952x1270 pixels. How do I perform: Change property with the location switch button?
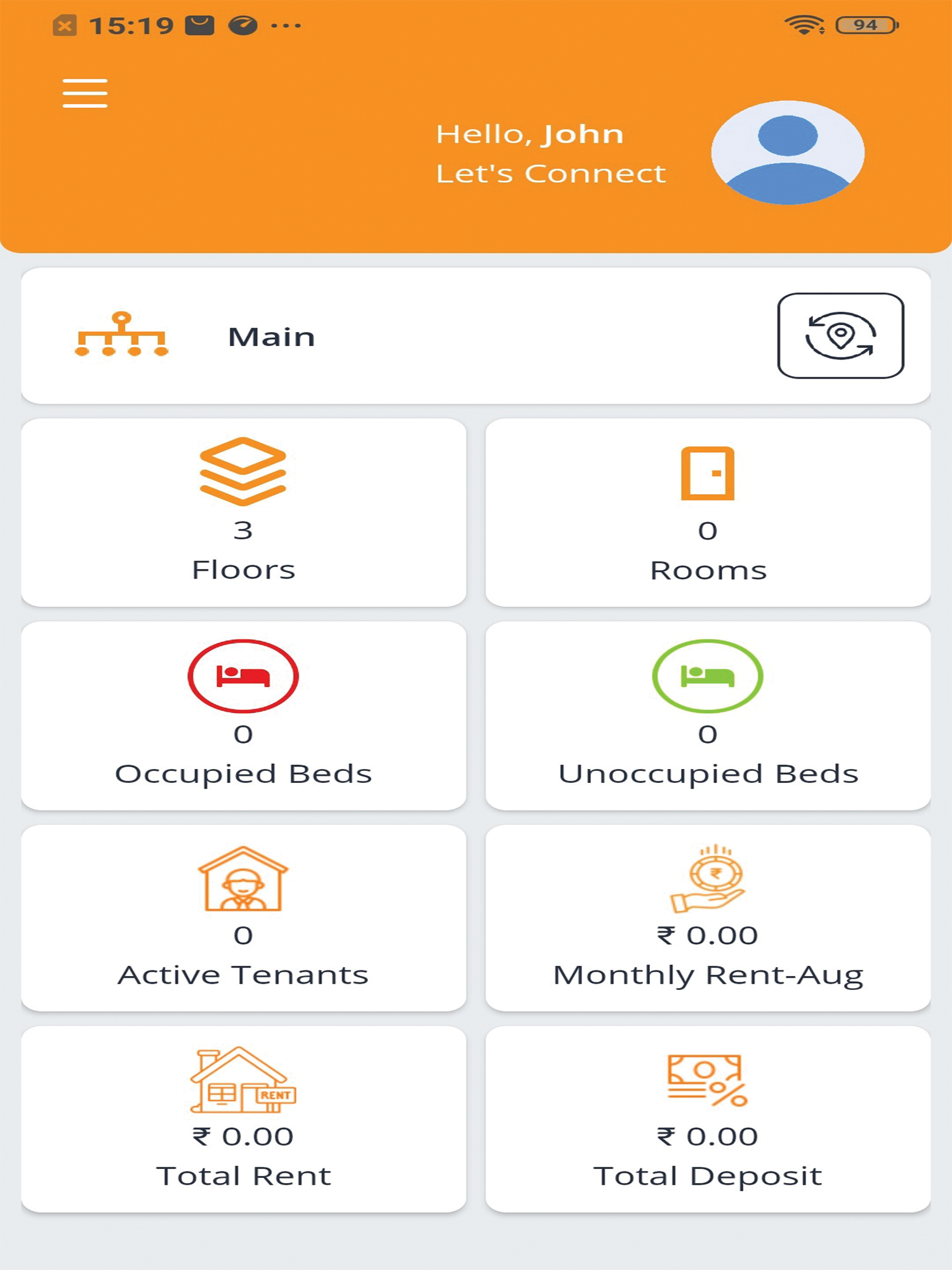[840, 335]
